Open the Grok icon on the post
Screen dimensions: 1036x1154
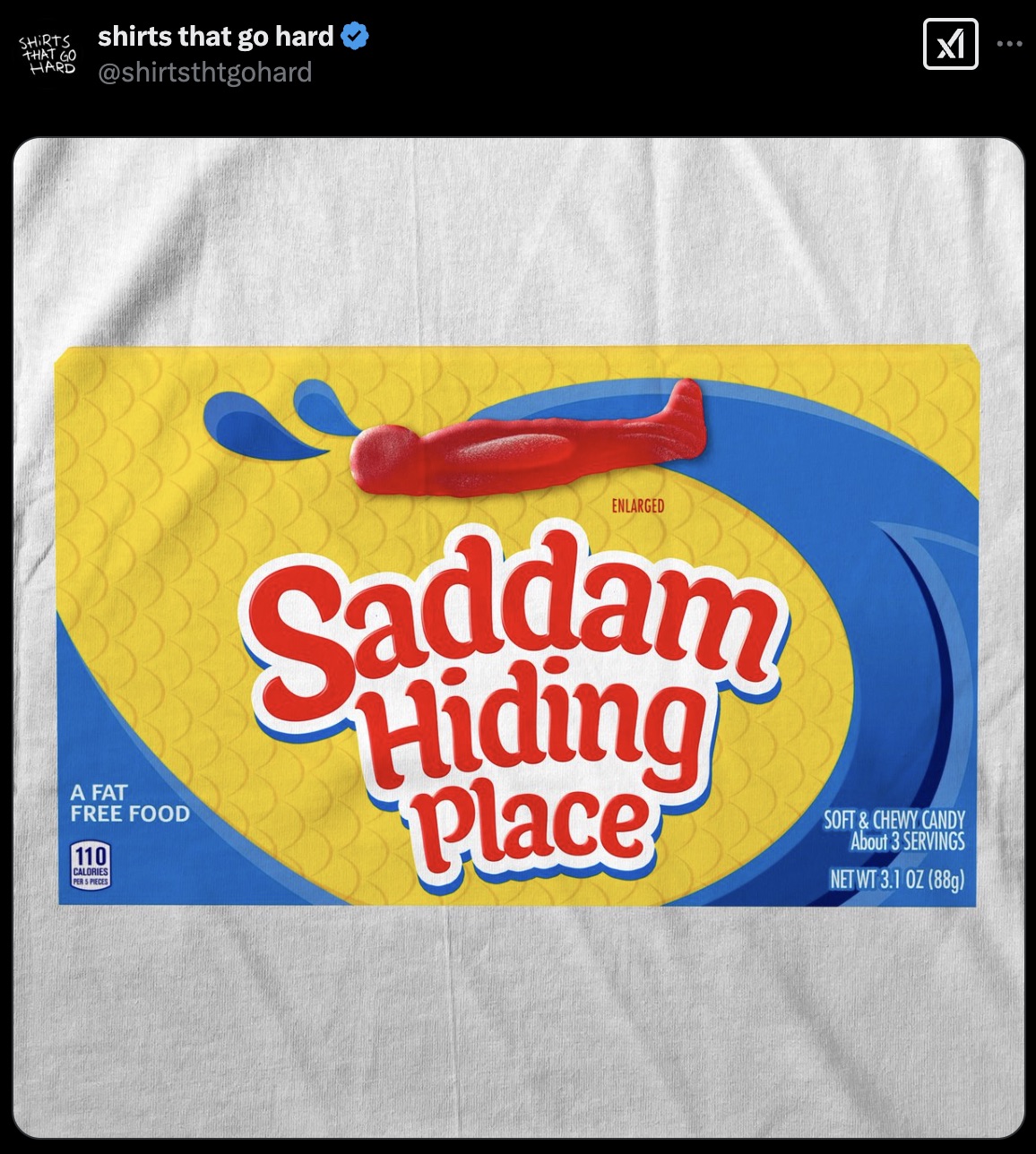[950, 44]
